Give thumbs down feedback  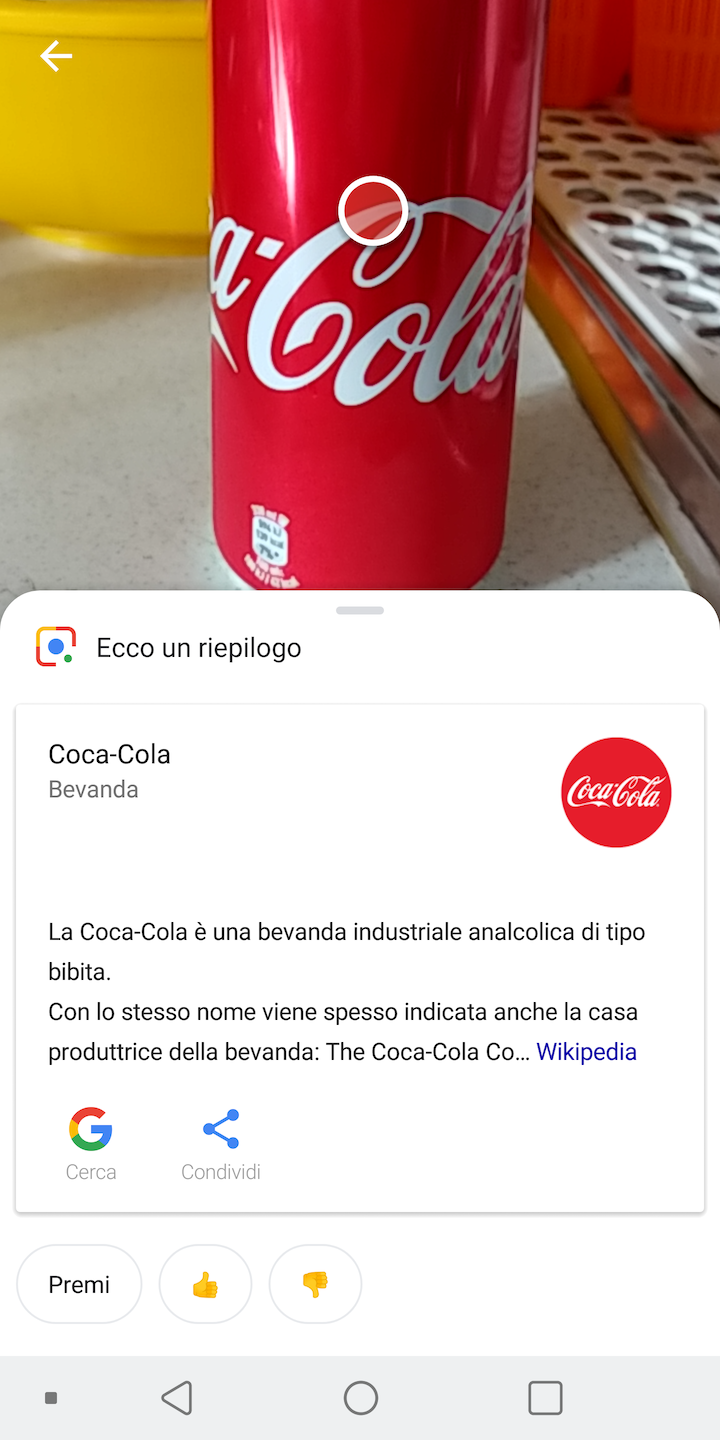315,1284
